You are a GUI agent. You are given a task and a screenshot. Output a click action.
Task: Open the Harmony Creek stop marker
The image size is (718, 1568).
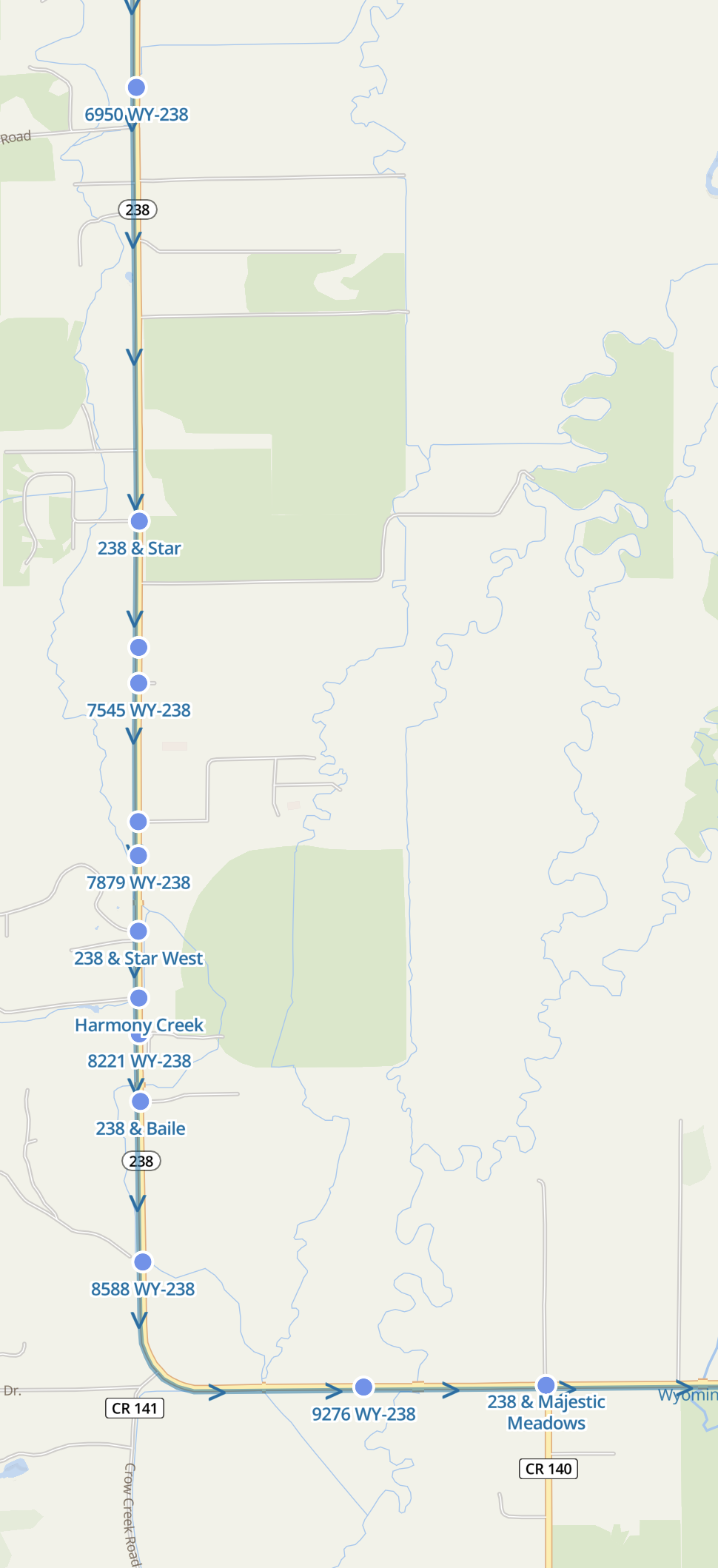pos(138,998)
